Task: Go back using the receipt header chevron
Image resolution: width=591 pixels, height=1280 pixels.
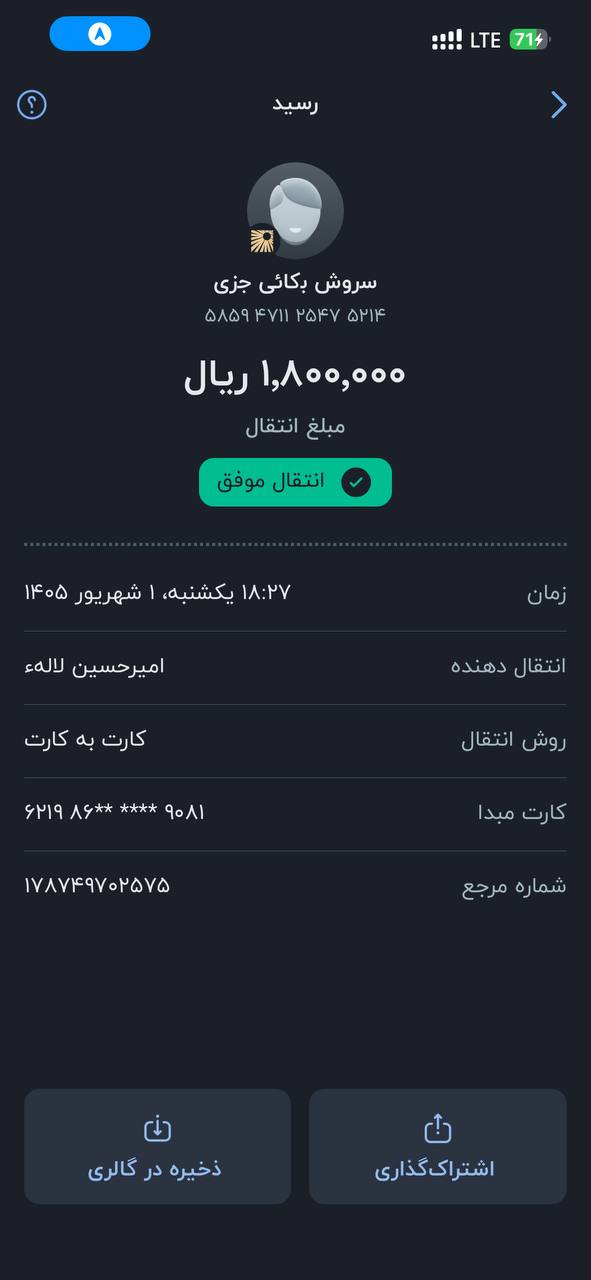Action: 559,105
